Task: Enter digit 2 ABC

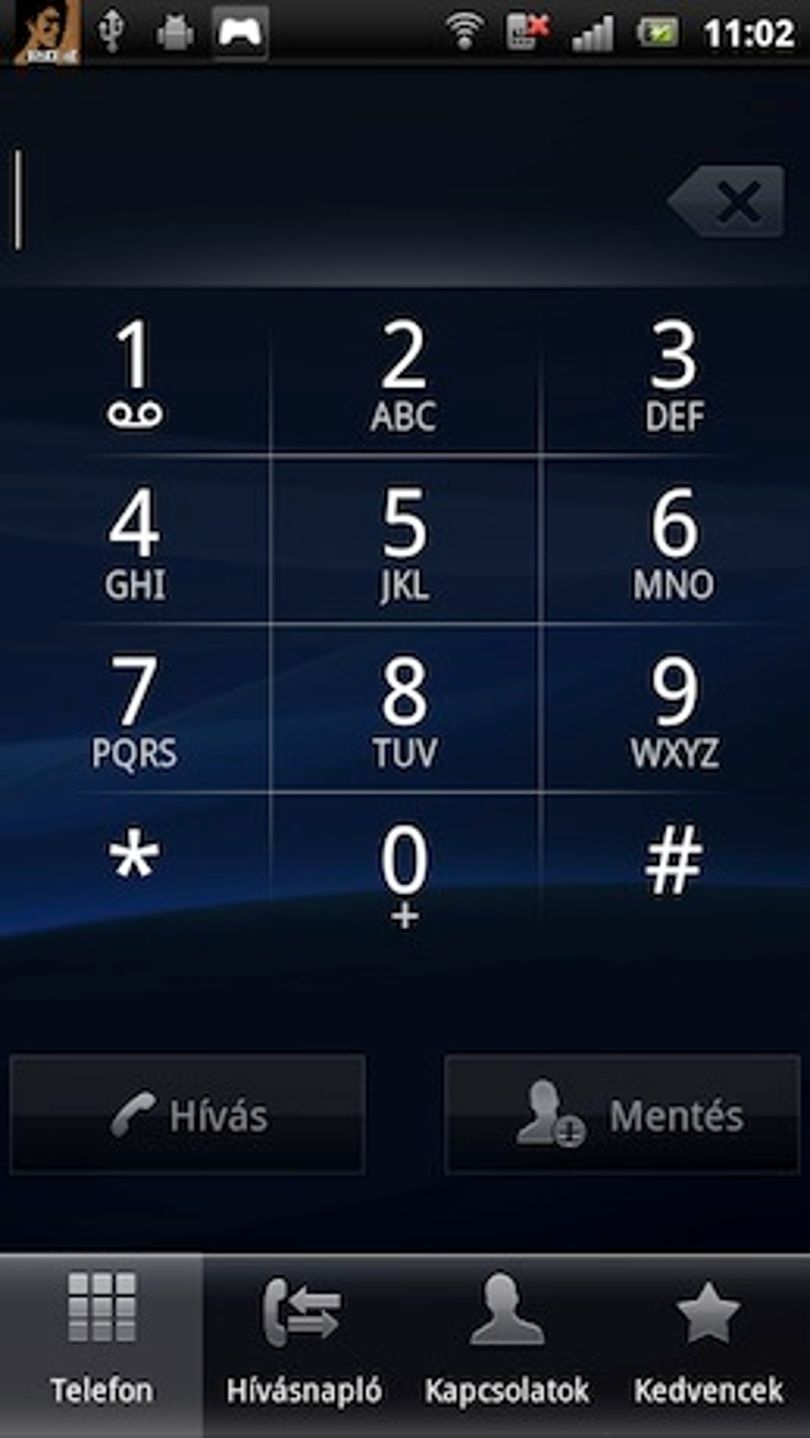Action: point(404,372)
